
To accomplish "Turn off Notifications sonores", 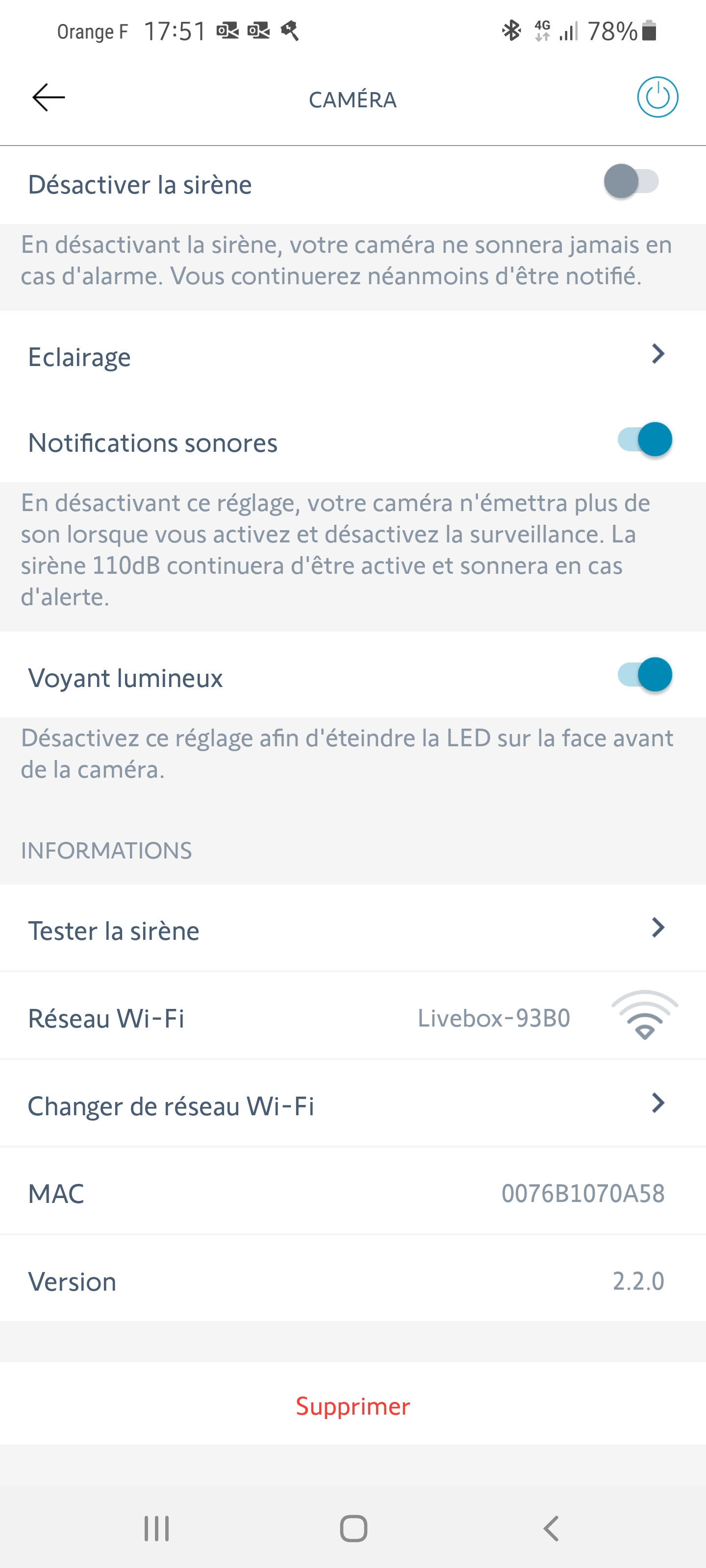I will [645, 440].
